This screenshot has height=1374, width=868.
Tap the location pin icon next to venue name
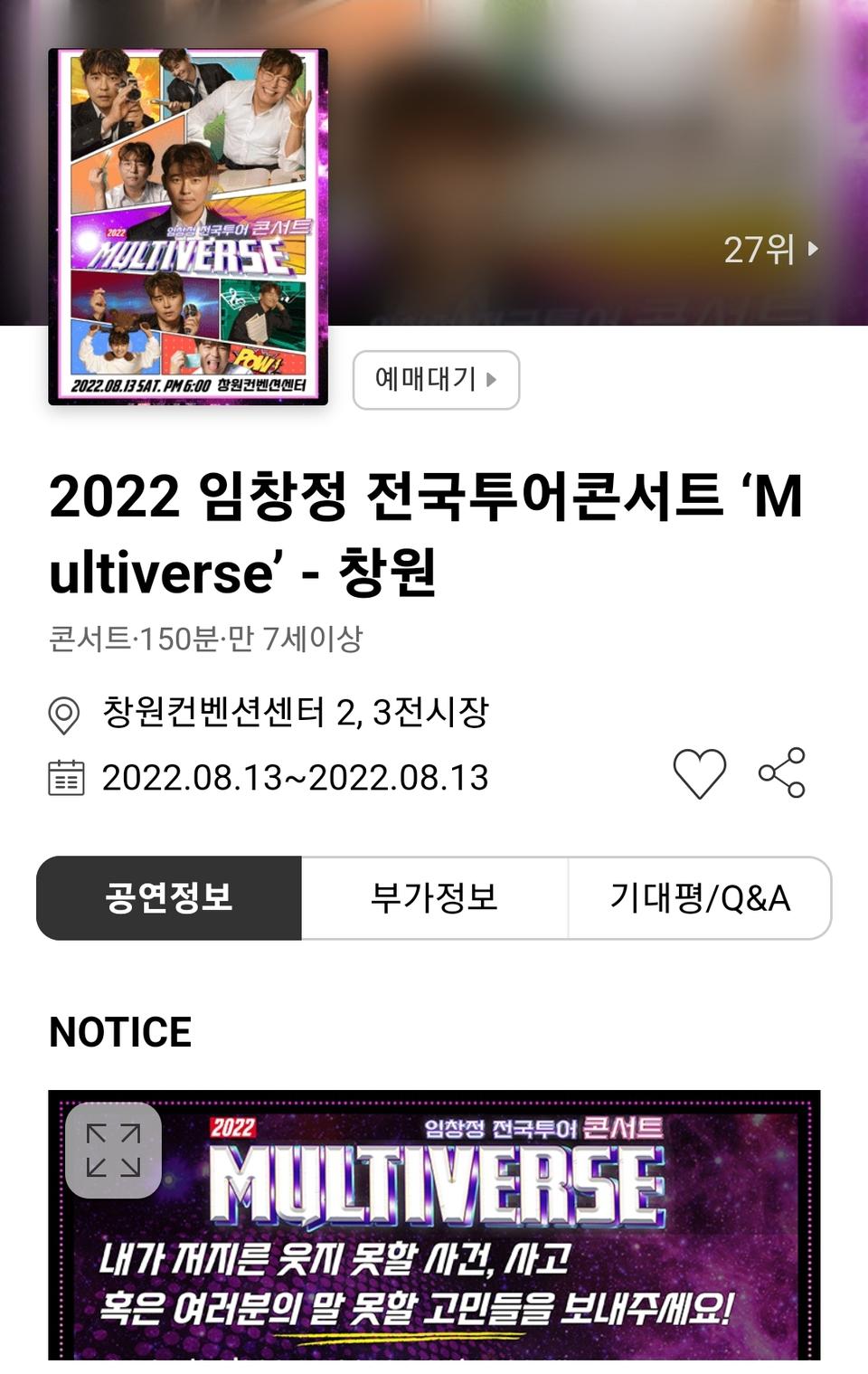(63, 715)
